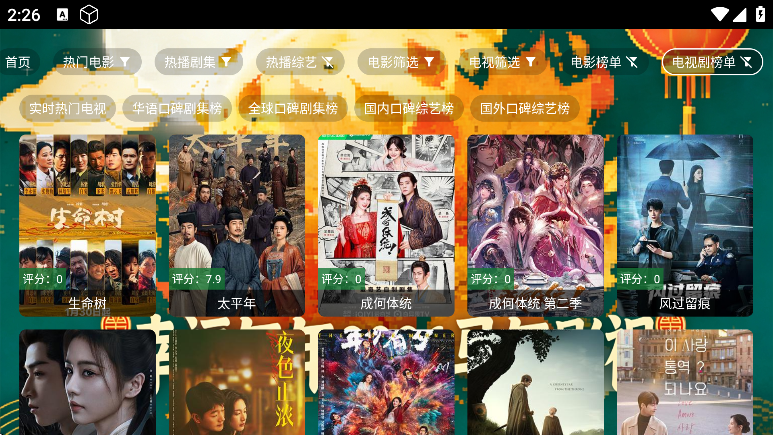Switch to the 热播剧集 tab
The image size is (773, 435).
[198, 62]
